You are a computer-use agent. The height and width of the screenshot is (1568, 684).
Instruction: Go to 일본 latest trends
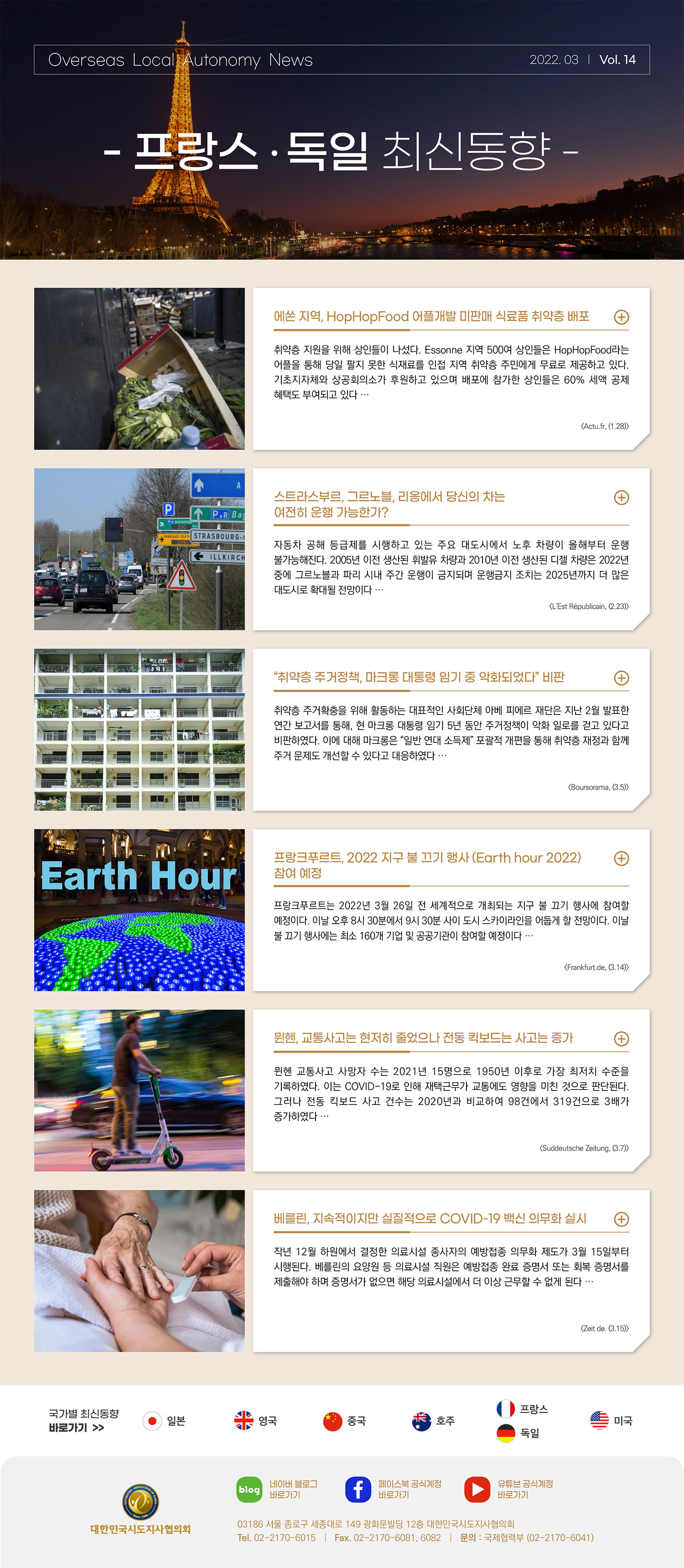(x=165, y=1421)
